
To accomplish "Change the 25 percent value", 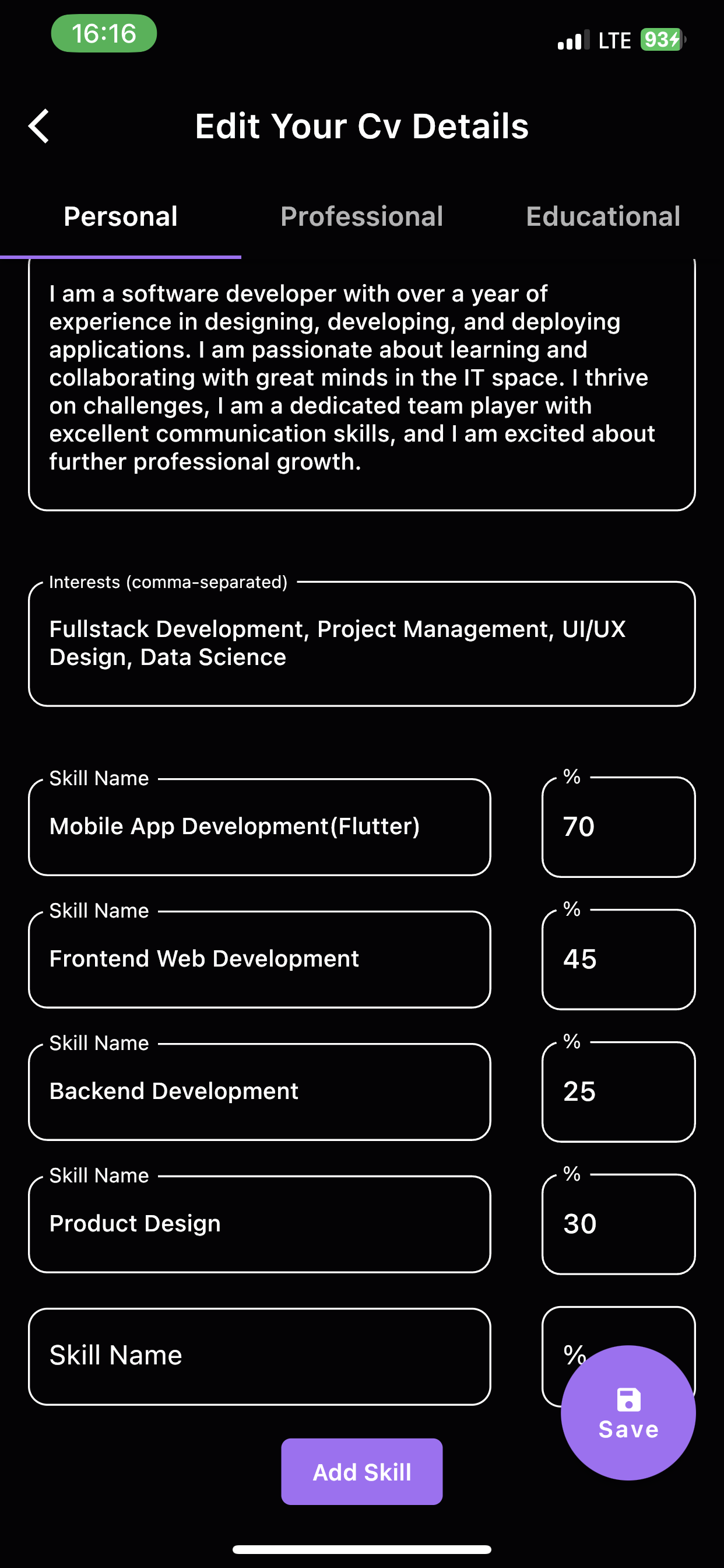I will pos(618,1091).
